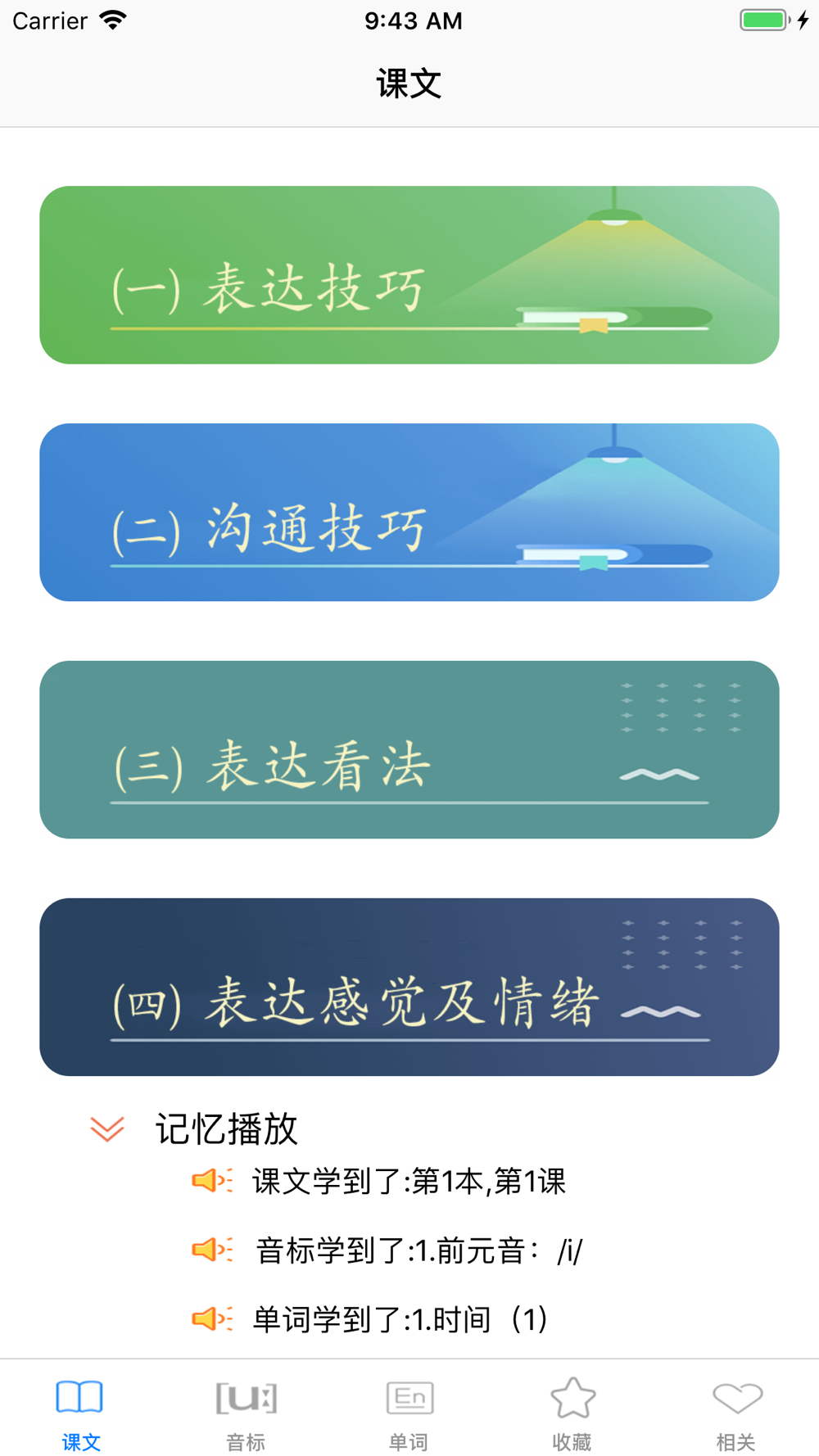Viewport: 819px width, 1456px height.
Task: Resume 音标学到了:1.前元音 /i/
Action: 387,1250
